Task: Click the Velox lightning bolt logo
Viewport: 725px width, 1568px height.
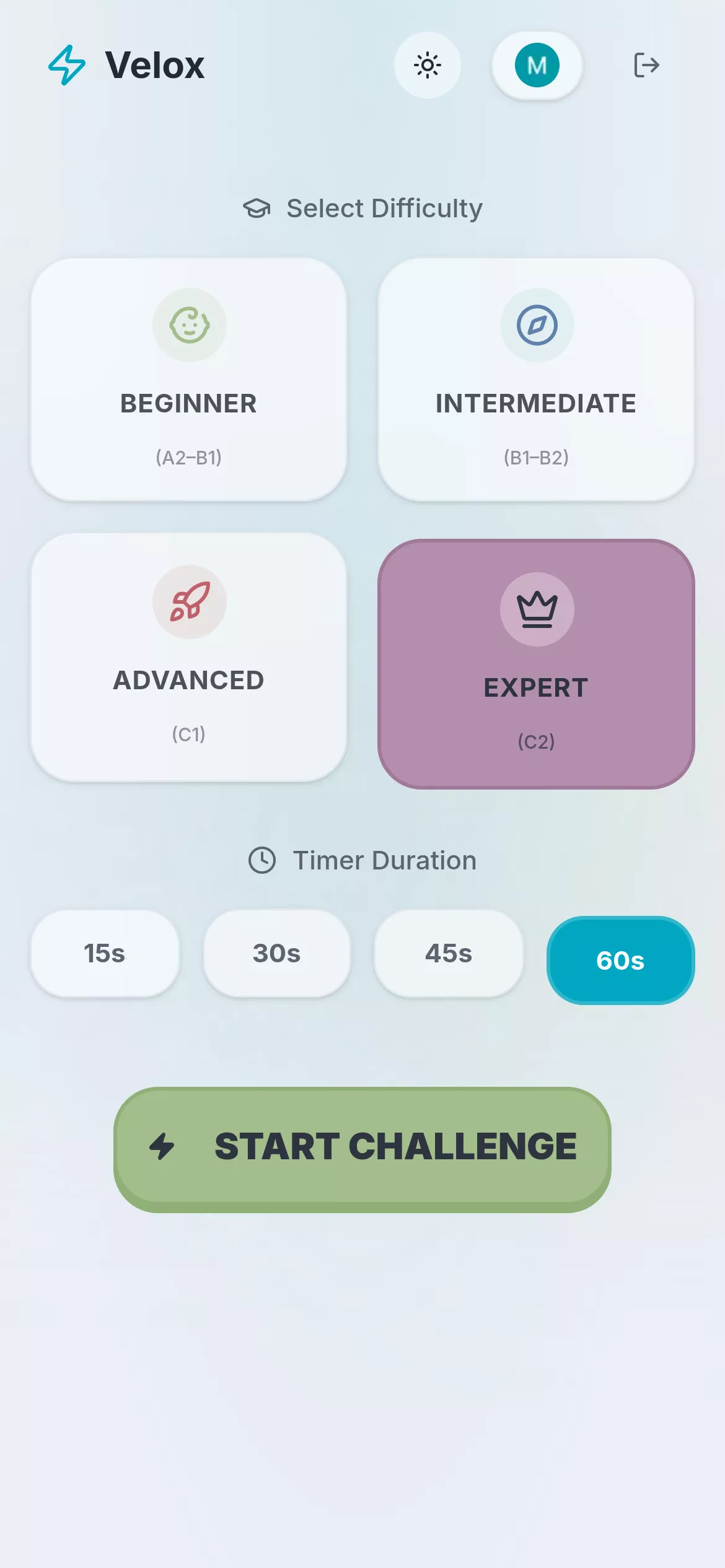Action: tap(67, 65)
